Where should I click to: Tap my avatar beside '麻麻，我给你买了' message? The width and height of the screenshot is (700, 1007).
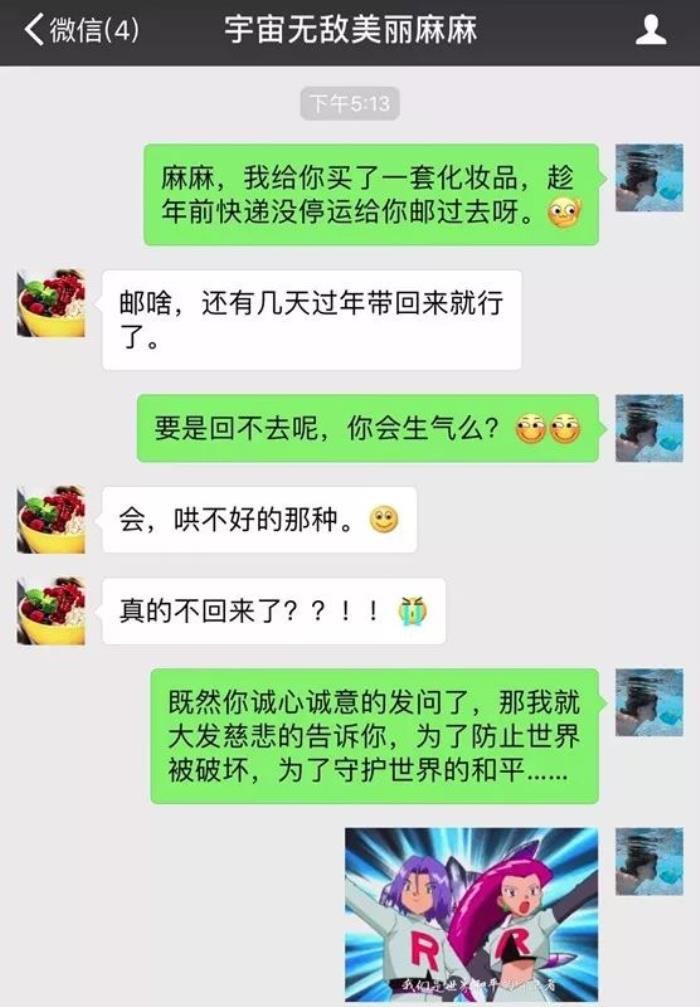[649, 178]
